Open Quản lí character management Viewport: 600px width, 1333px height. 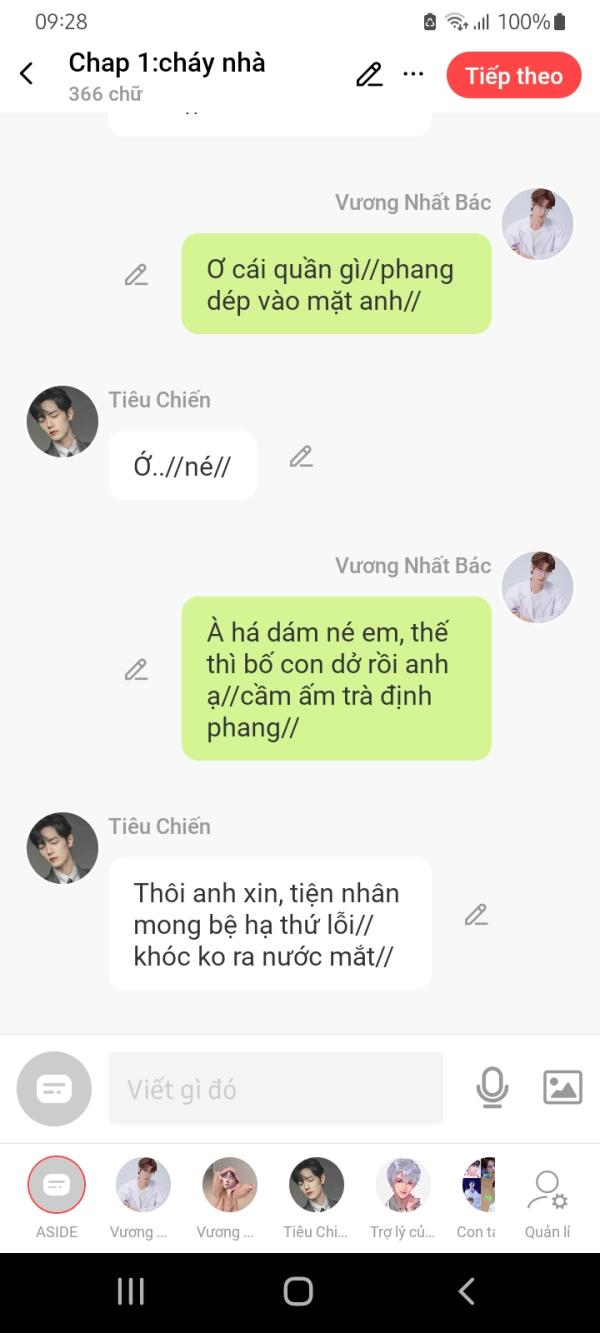[x=548, y=1198]
